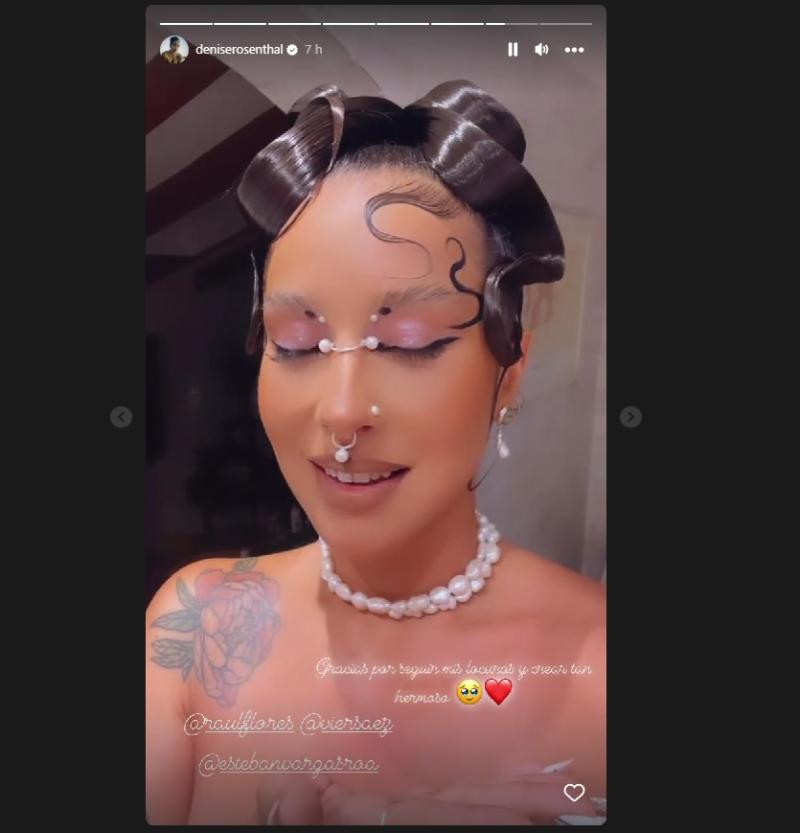Open the three-dot more options menu
This screenshot has height=833, width=800.
coord(574,49)
